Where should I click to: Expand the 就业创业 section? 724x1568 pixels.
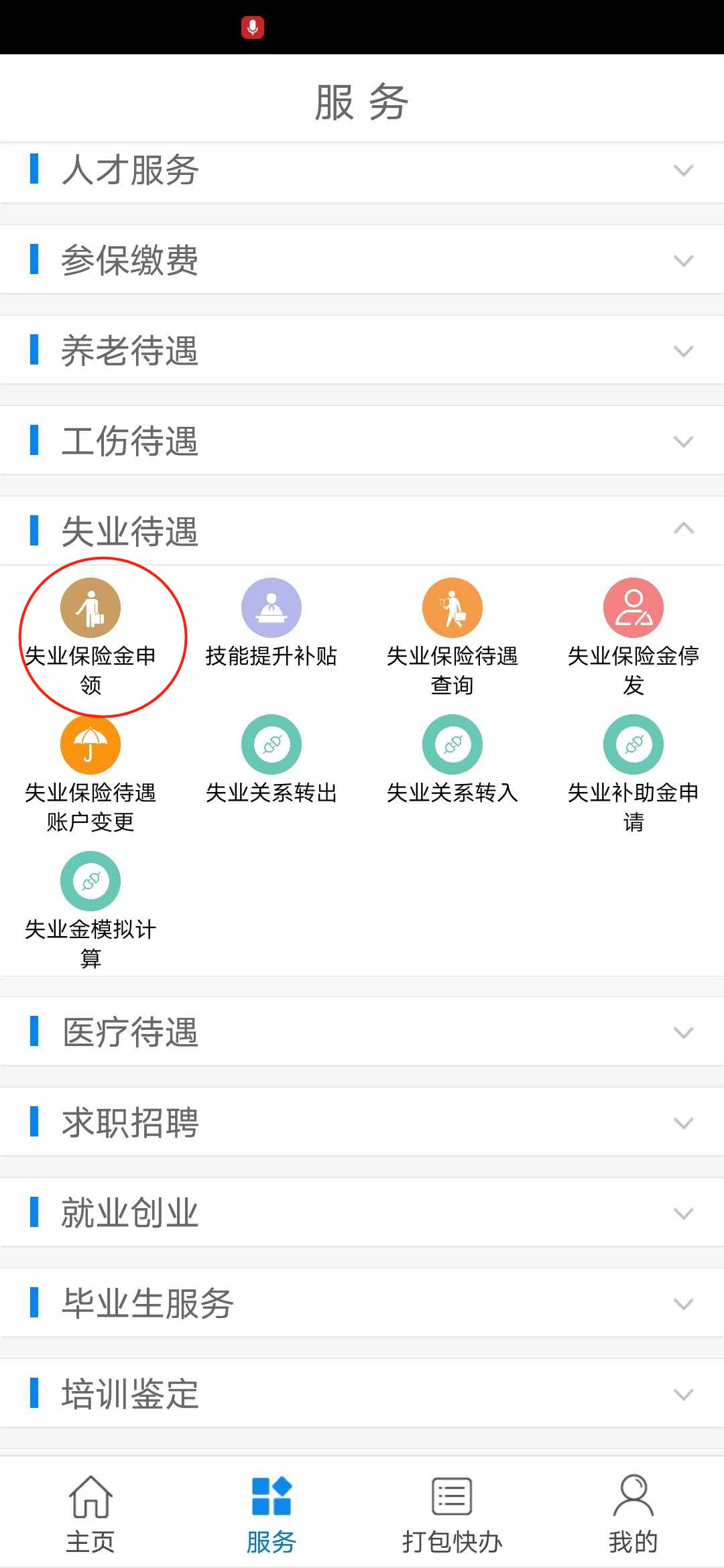click(362, 1213)
